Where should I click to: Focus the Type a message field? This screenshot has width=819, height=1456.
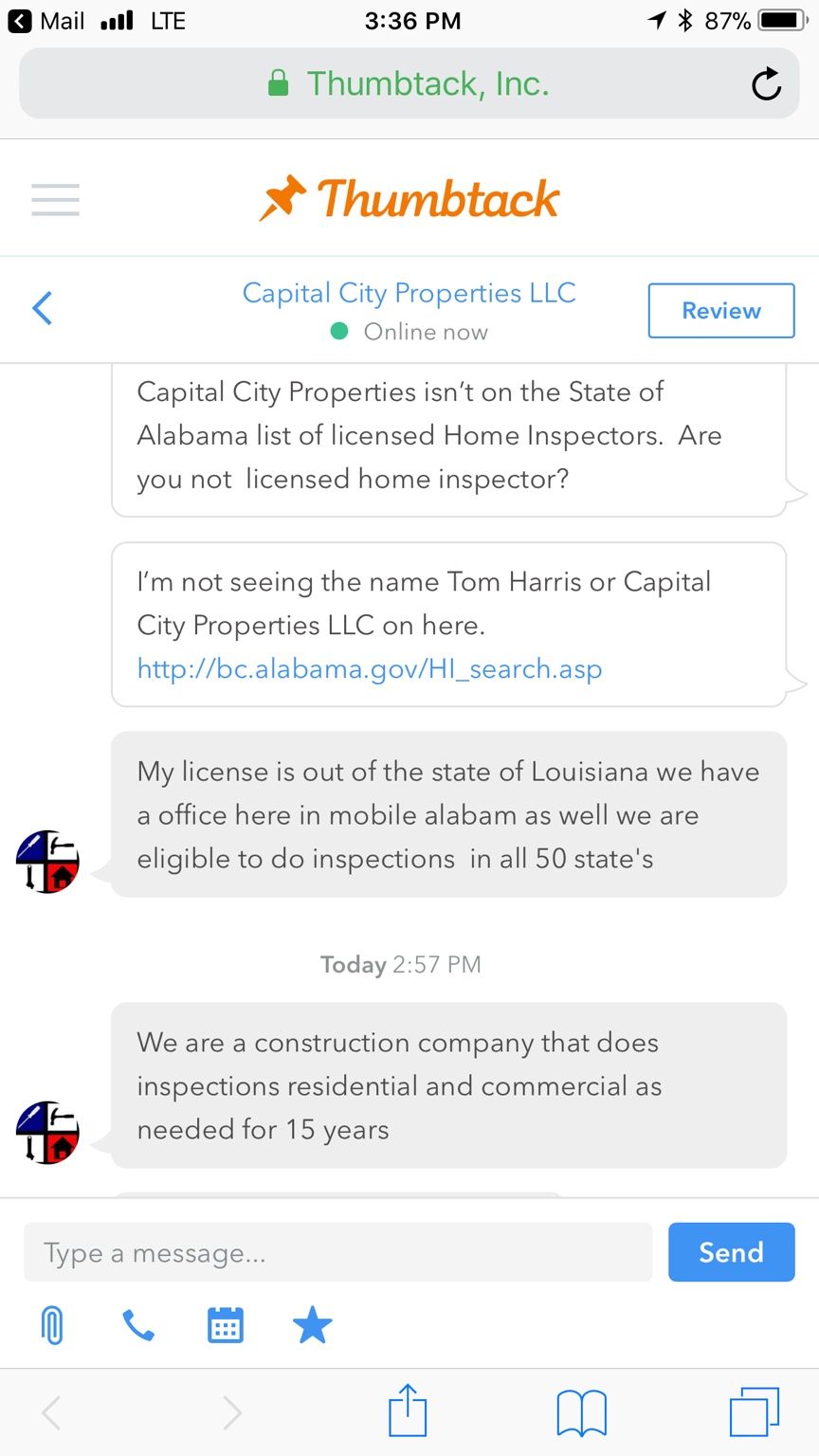coord(337,1252)
